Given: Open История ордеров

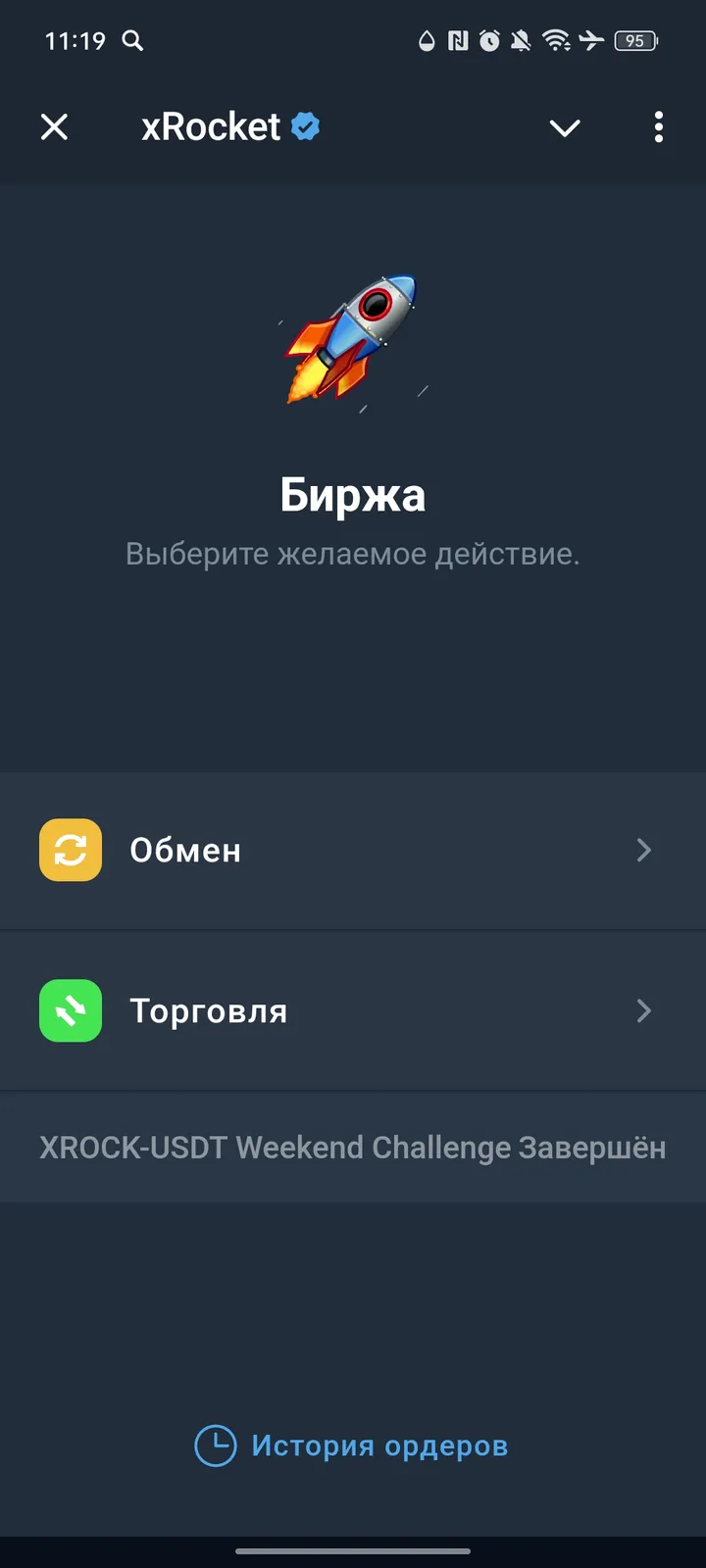Looking at the screenshot, I should pyautogui.click(x=380, y=1445).
